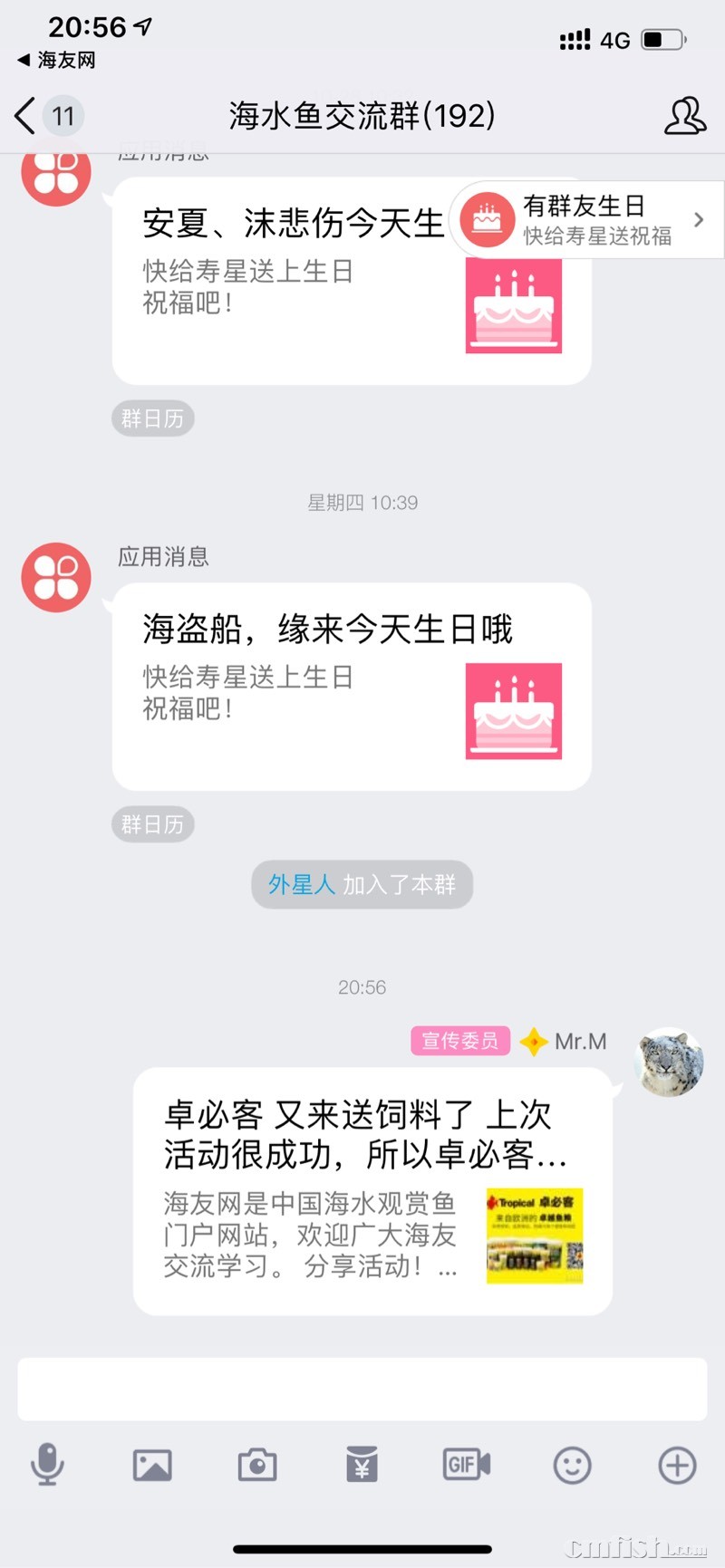The height and width of the screenshot is (1568, 725).
Task: Pick a photo from the gallery
Action: point(152,1465)
